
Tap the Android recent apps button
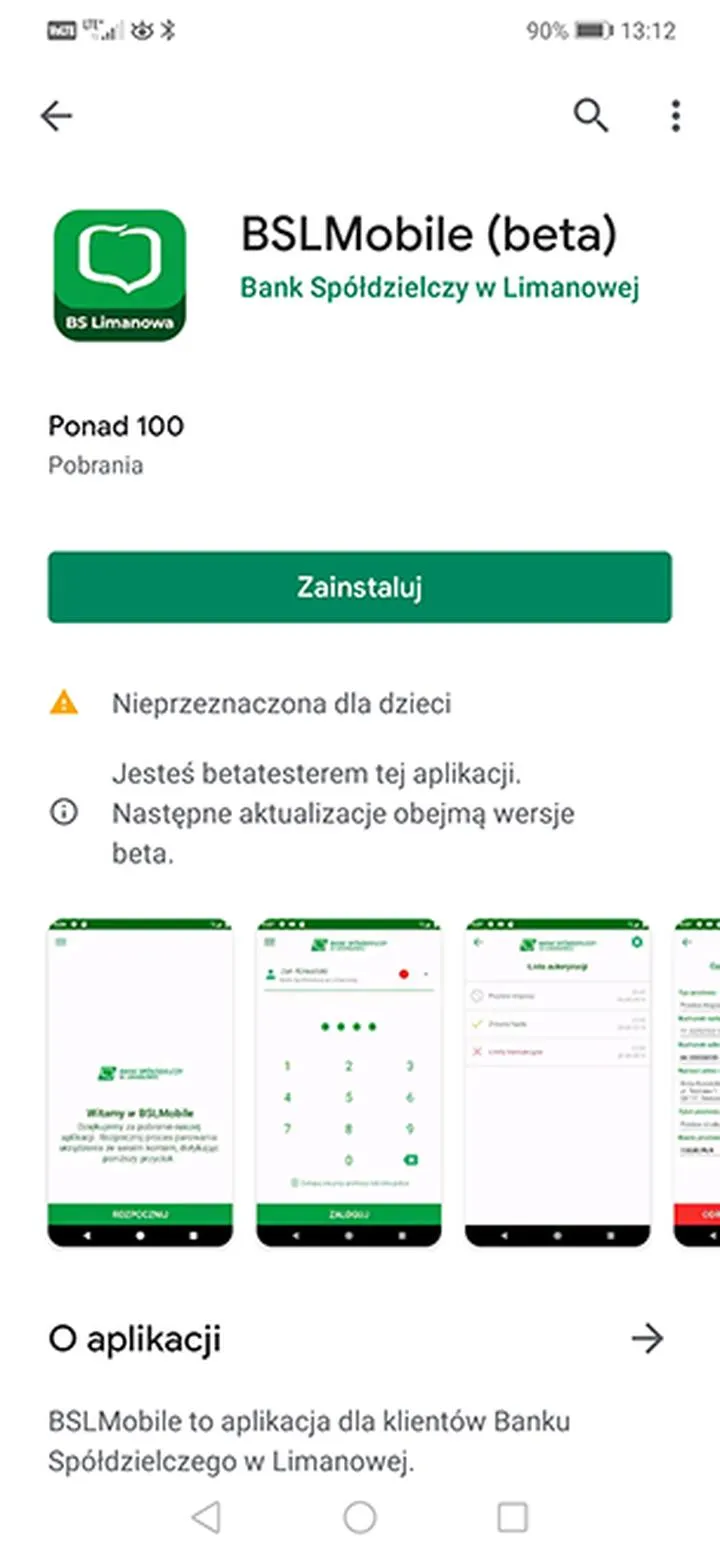(511, 1517)
